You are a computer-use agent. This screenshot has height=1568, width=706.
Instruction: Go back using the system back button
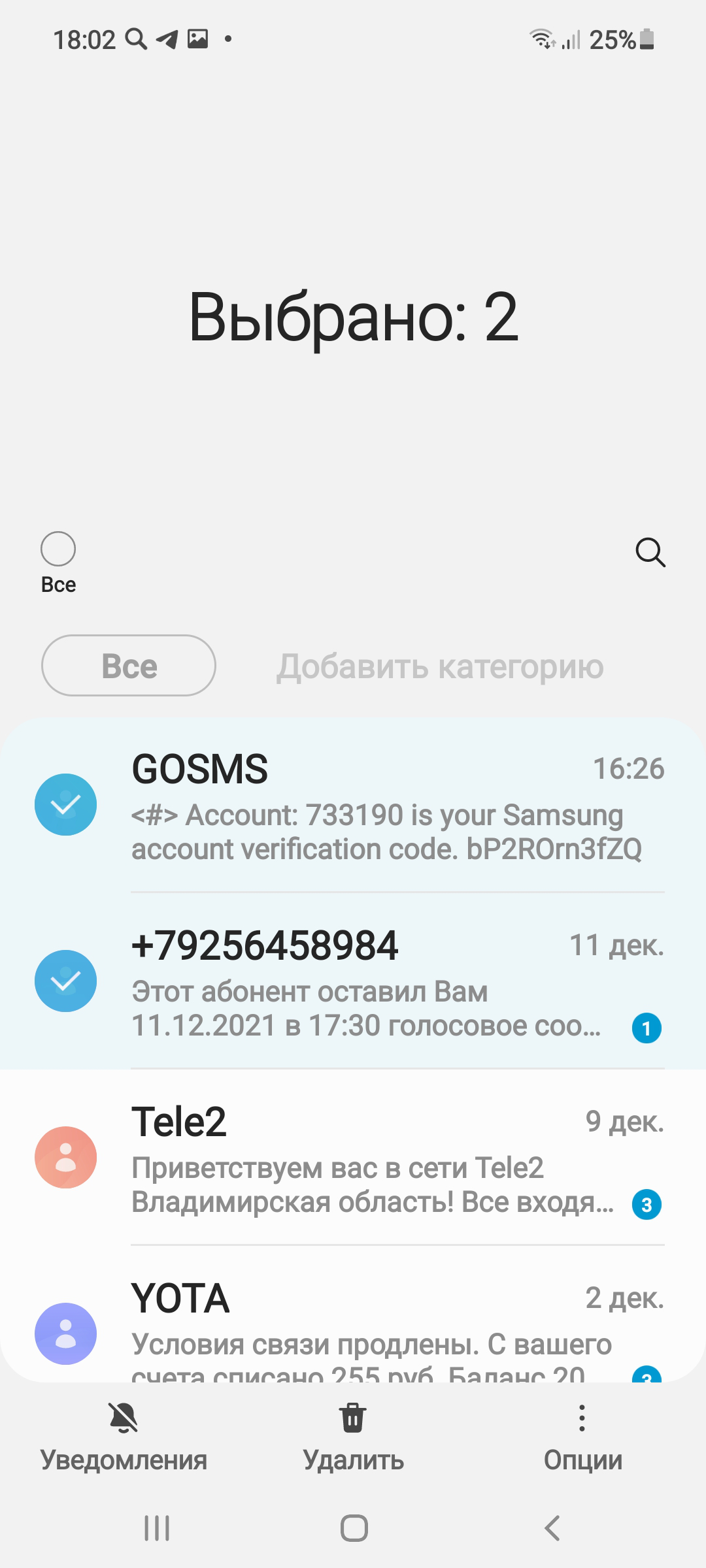[x=552, y=1528]
